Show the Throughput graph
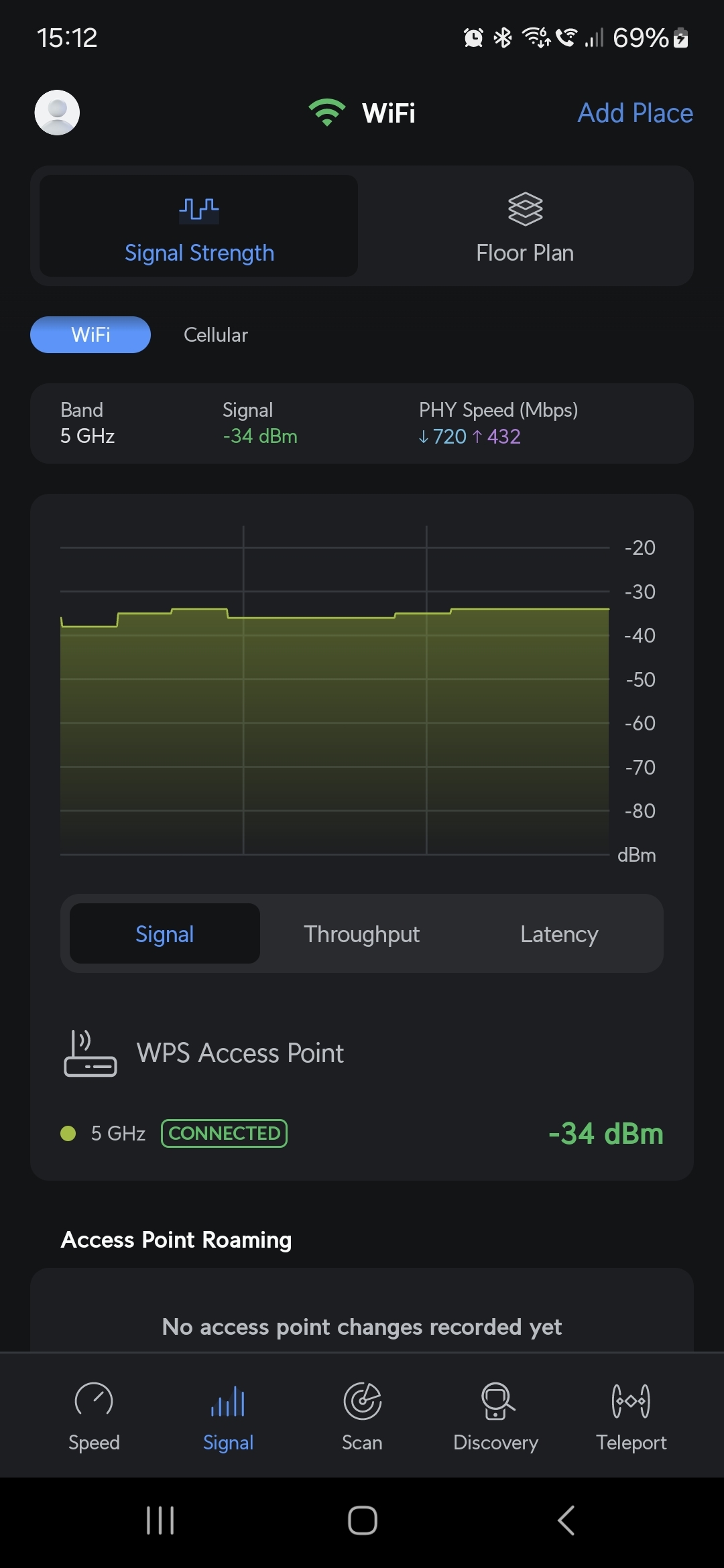The height and width of the screenshot is (1568, 724). [361, 933]
